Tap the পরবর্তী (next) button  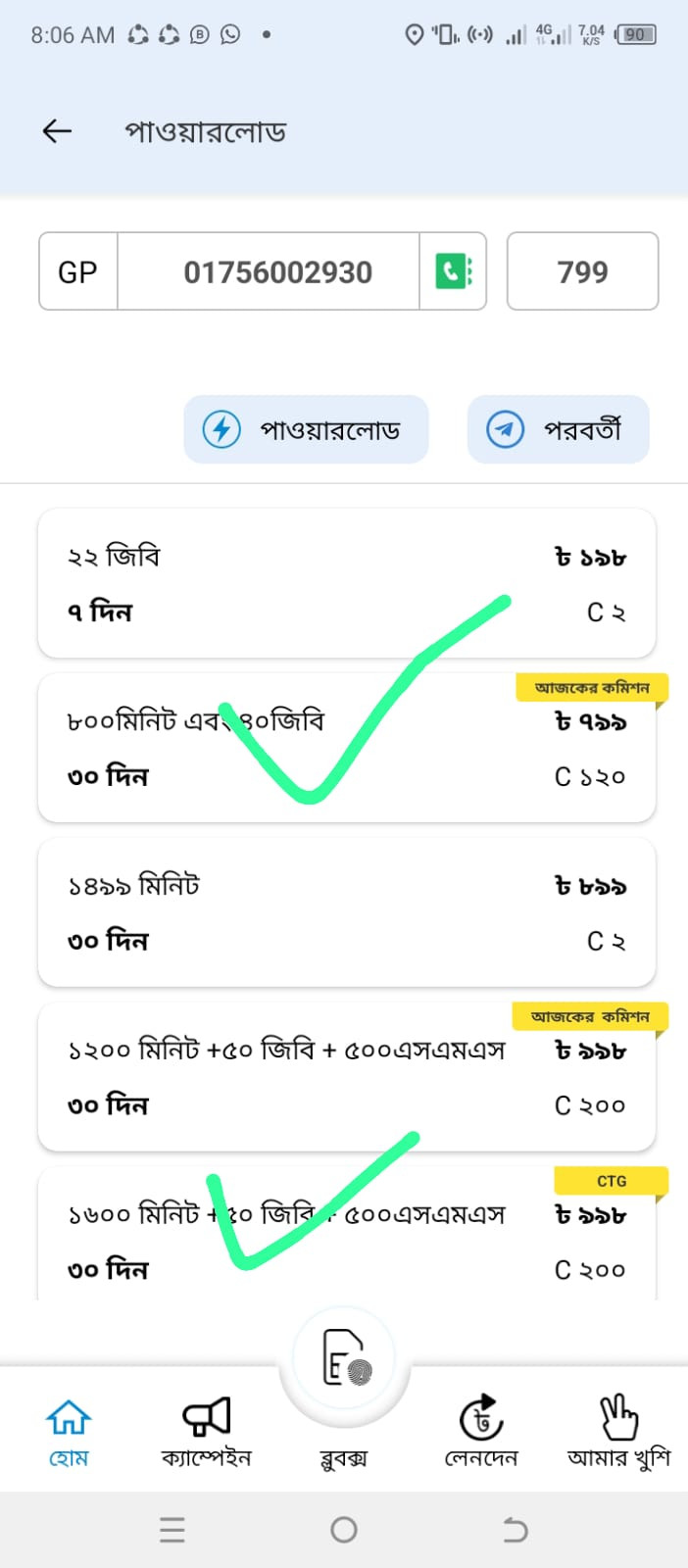click(x=558, y=429)
